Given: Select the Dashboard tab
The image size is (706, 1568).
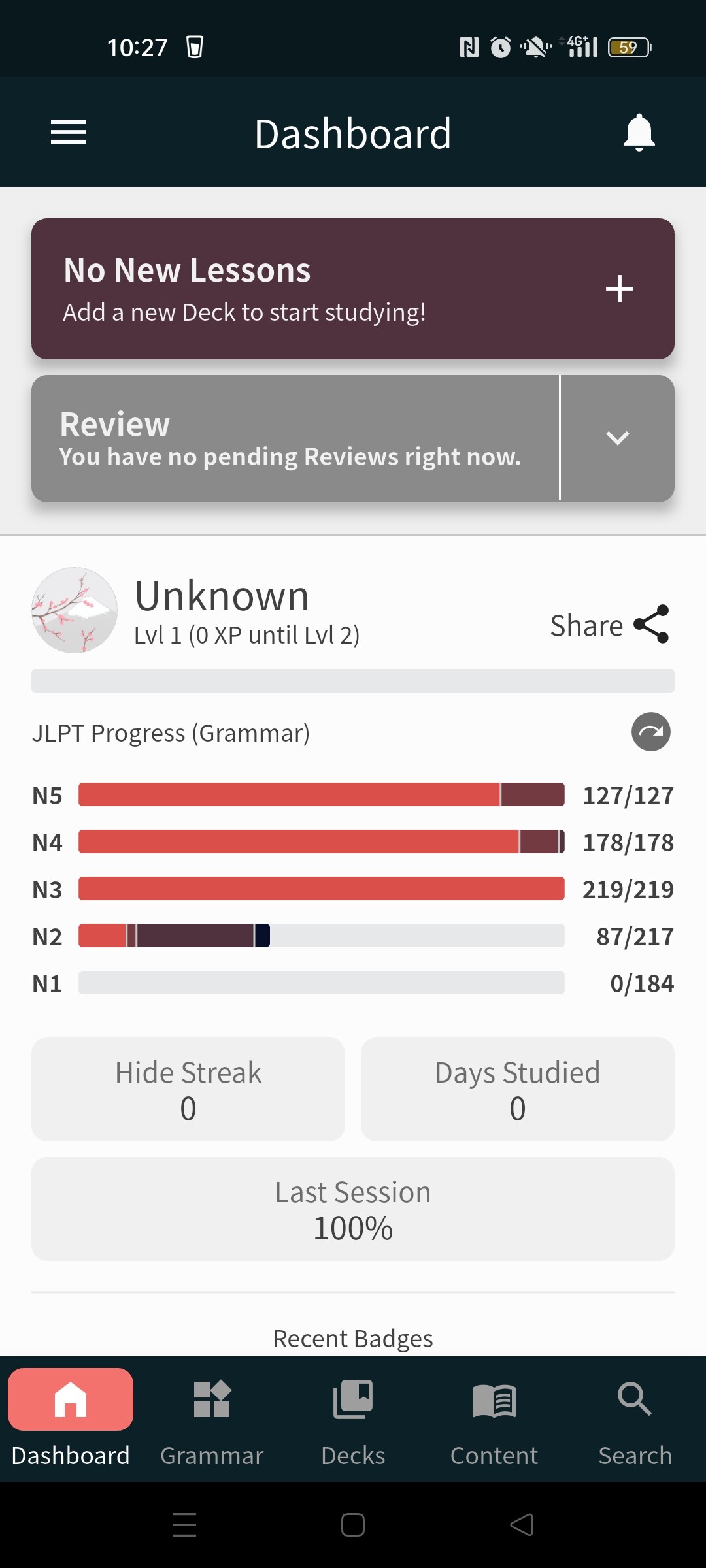Looking at the screenshot, I should click(x=71, y=1419).
